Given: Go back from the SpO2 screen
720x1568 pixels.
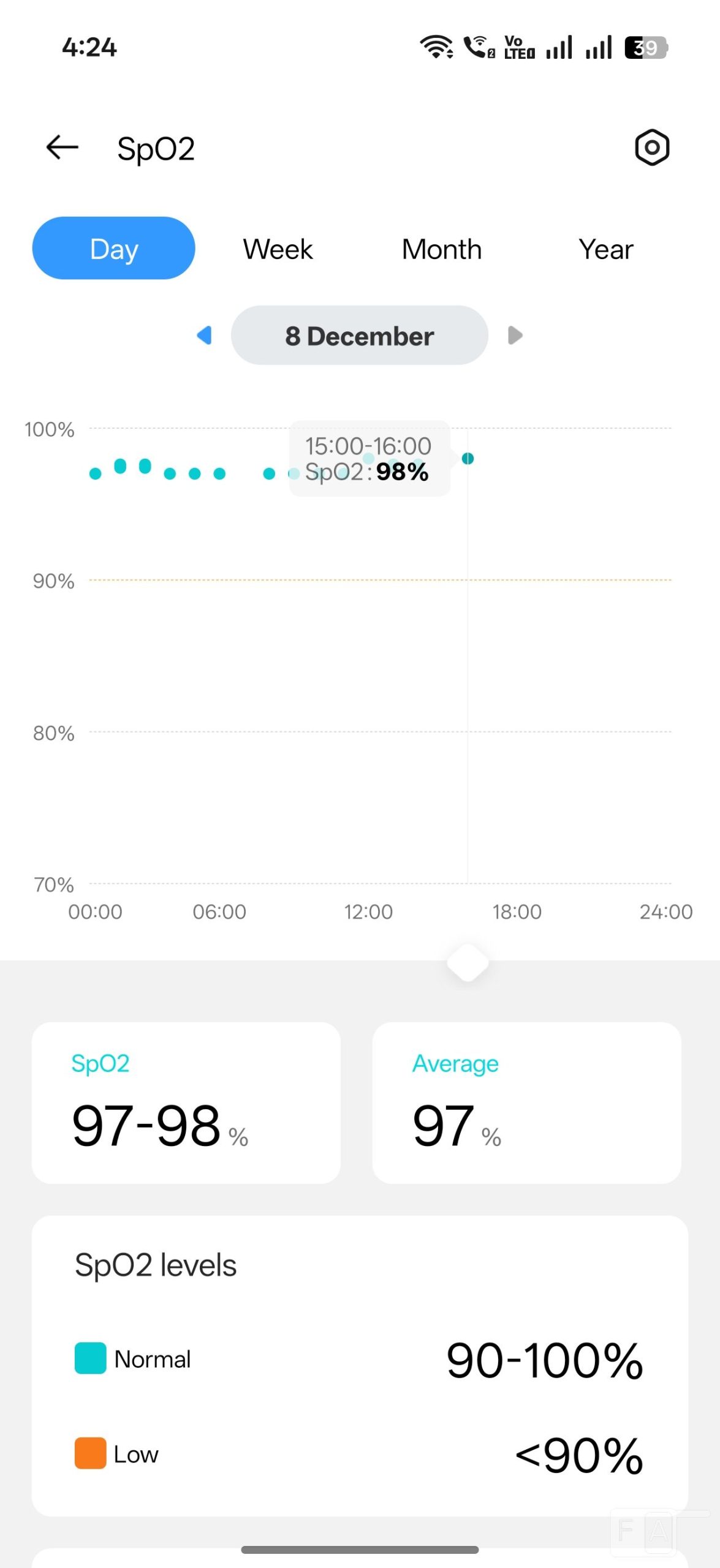Looking at the screenshot, I should coord(63,148).
